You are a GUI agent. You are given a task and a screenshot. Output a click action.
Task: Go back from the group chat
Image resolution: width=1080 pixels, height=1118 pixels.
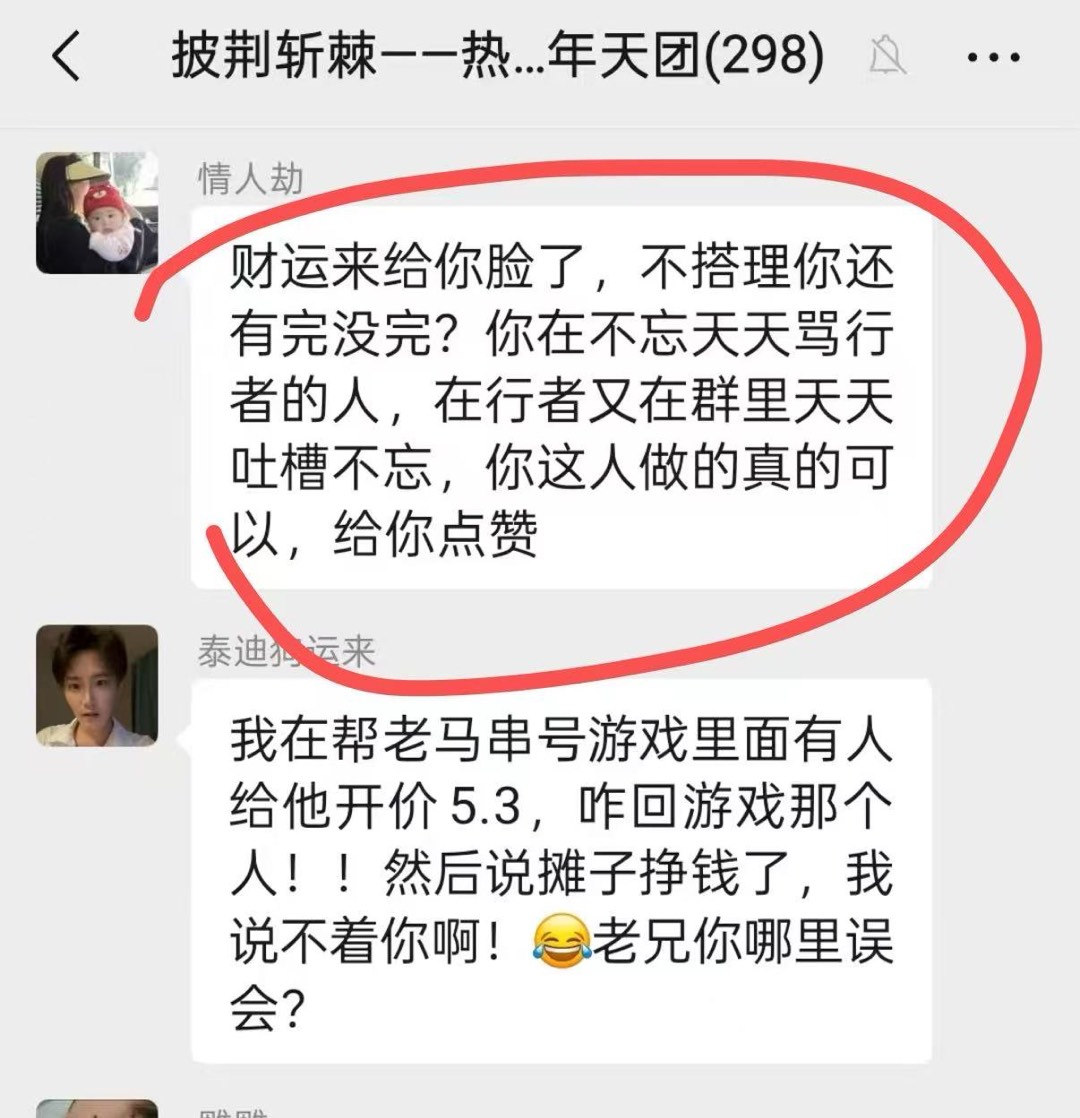coord(66,58)
